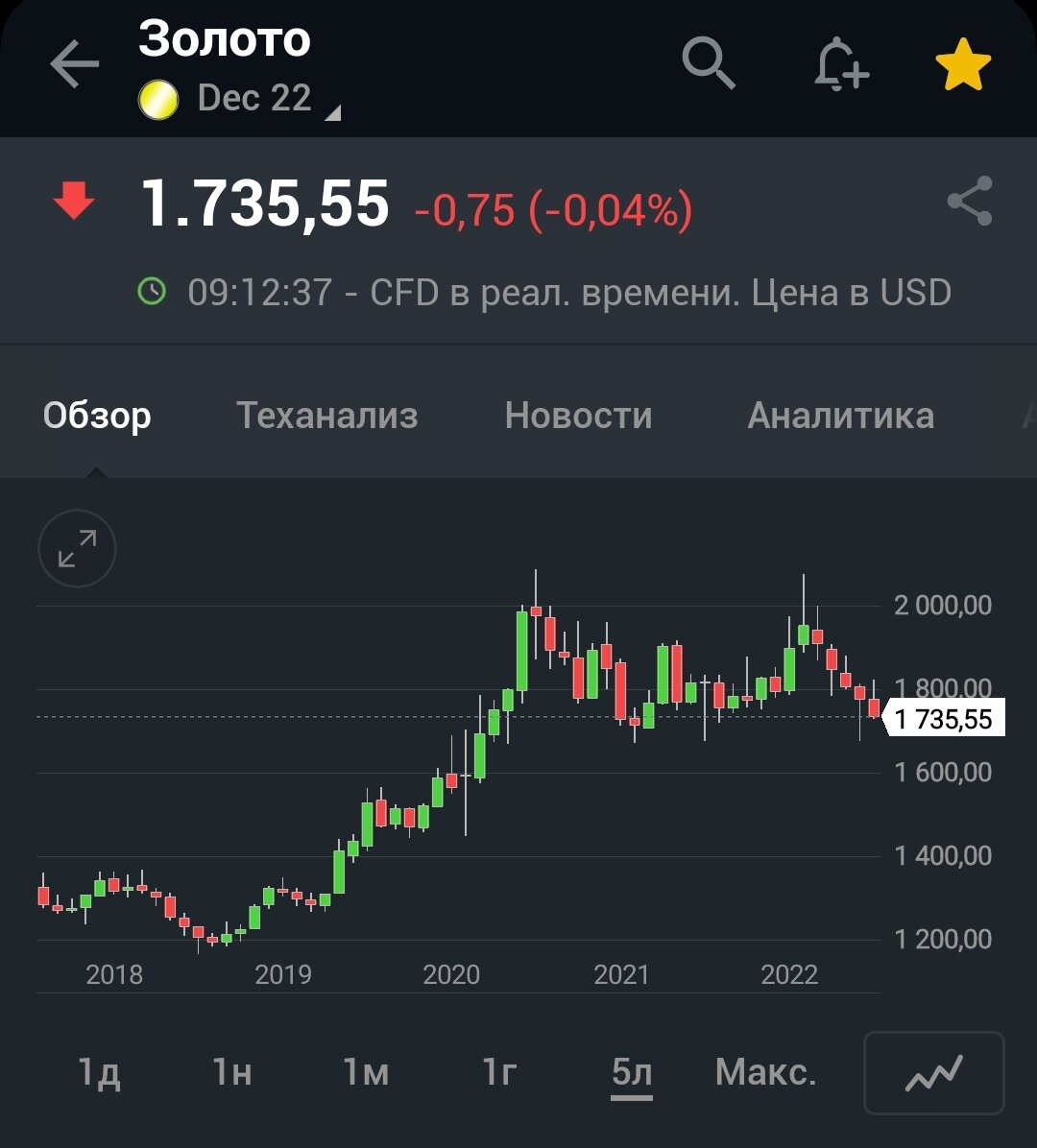Viewport: 1037px width, 1148px height.
Task: Open the Теханализ tab
Action: coord(326,415)
